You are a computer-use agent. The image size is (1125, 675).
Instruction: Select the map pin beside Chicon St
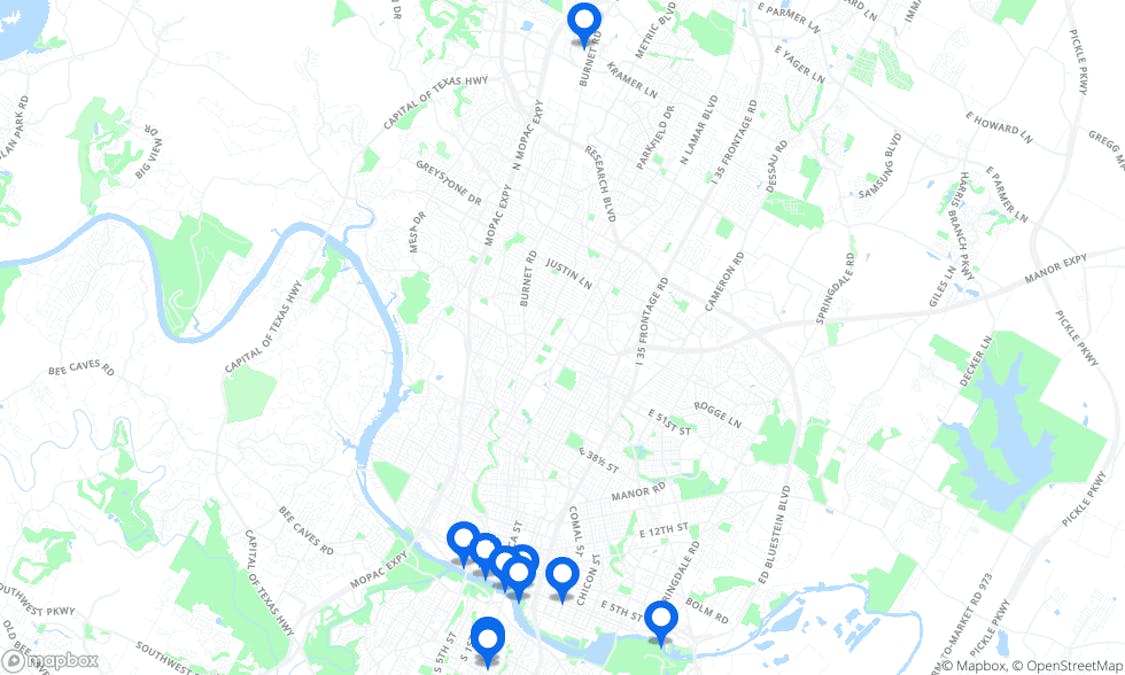(562, 577)
